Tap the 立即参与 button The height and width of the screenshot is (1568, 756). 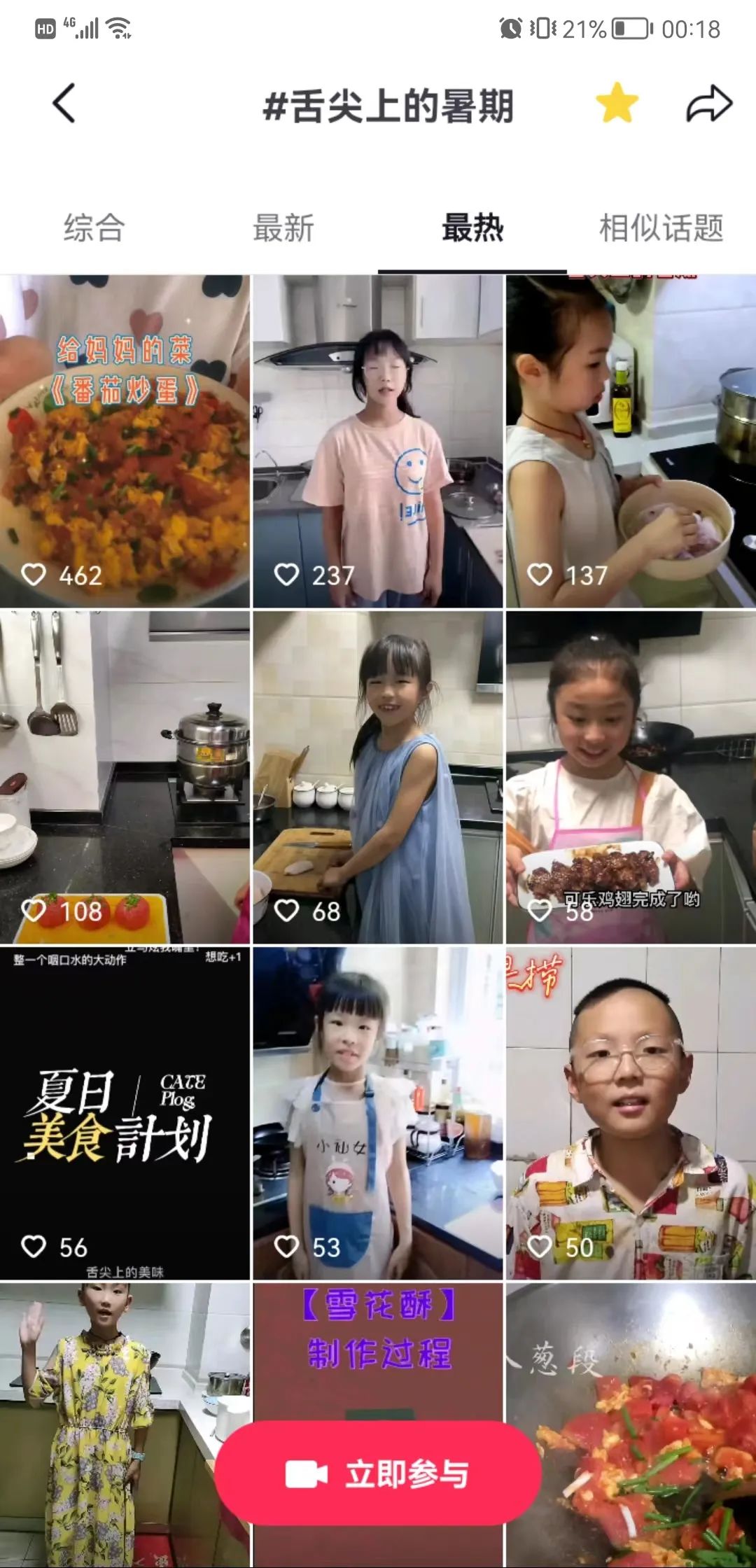[378, 1473]
